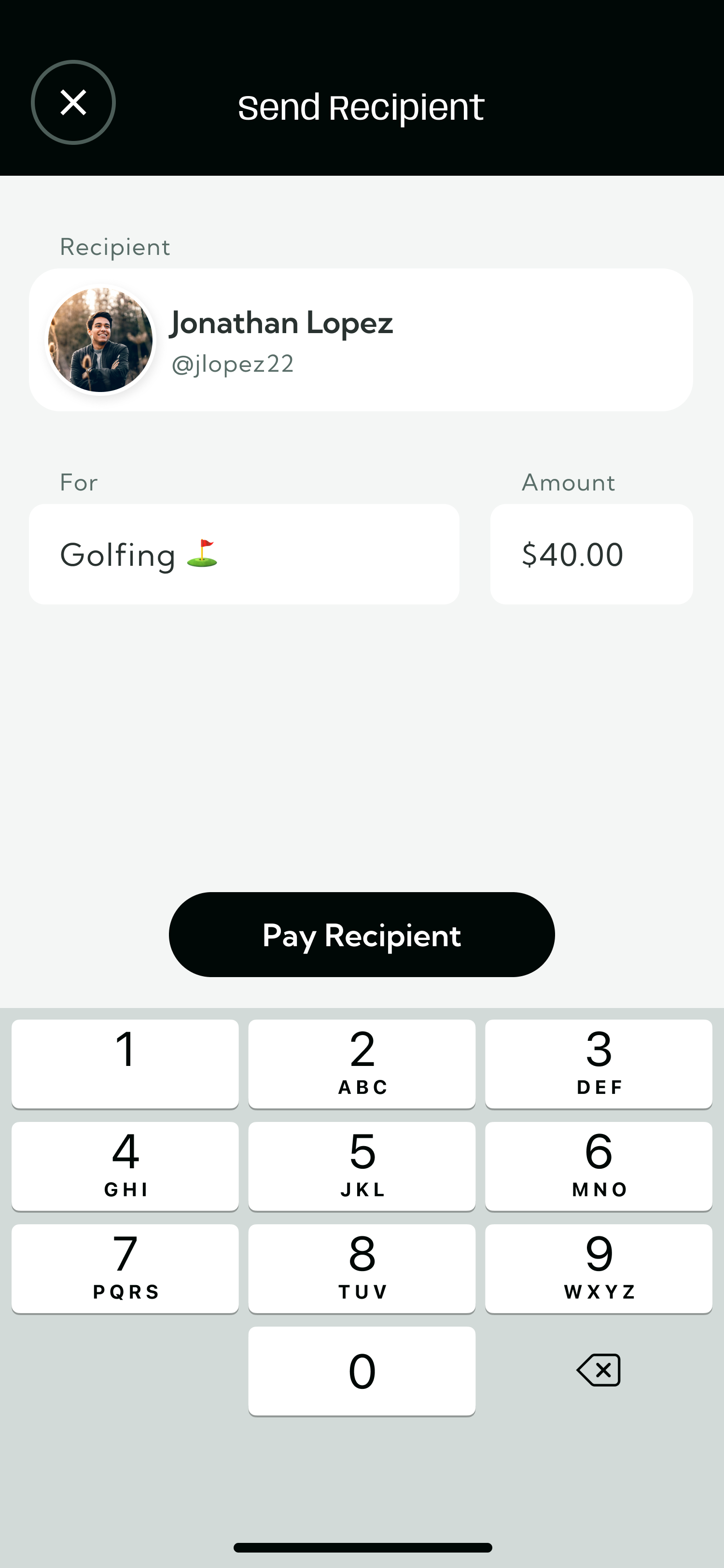The height and width of the screenshot is (1568, 724).
Task: Enter 4 on the keypad
Action: pos(125,1166)
